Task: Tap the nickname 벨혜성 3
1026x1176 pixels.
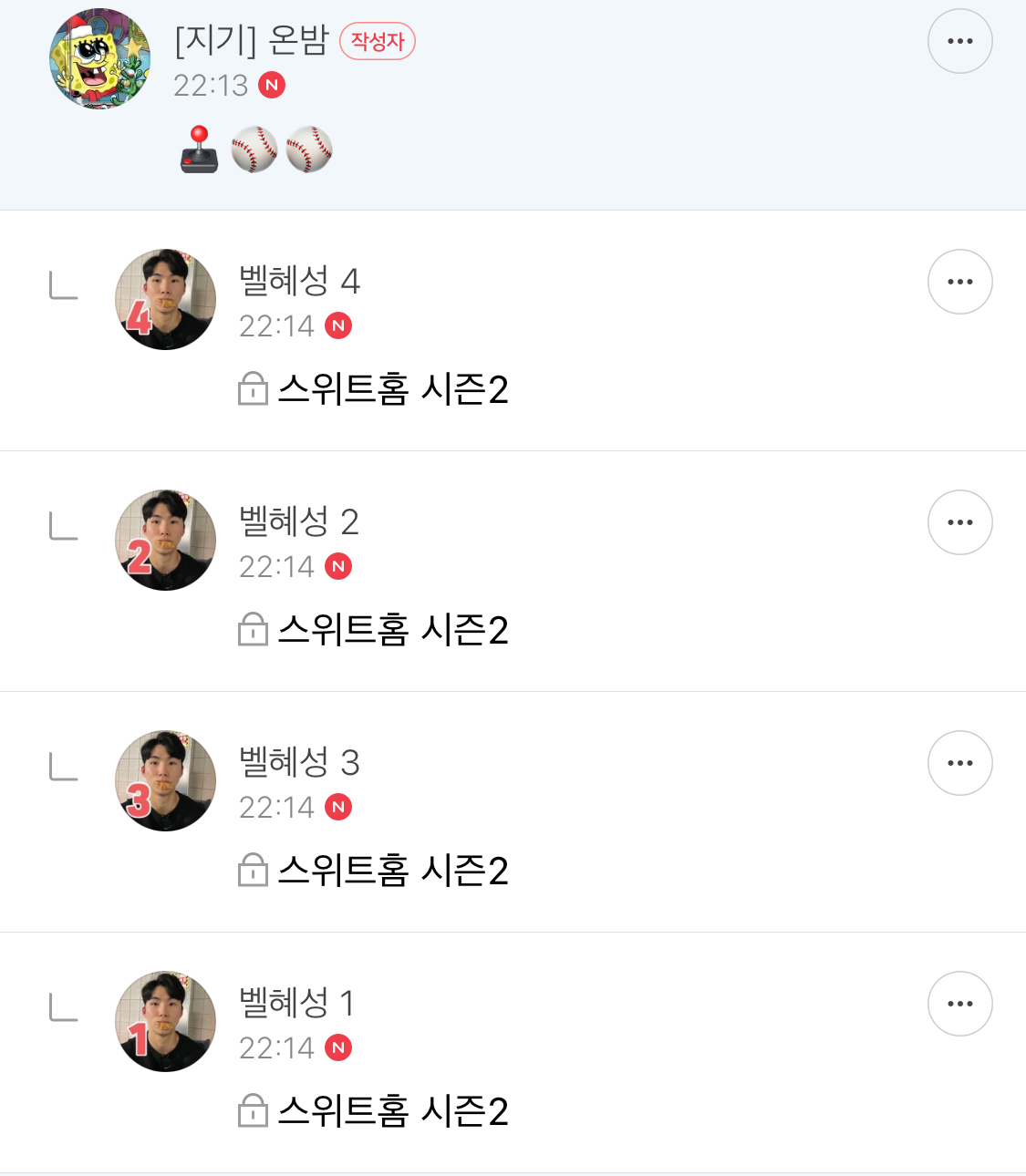Action: coord(299,762)
